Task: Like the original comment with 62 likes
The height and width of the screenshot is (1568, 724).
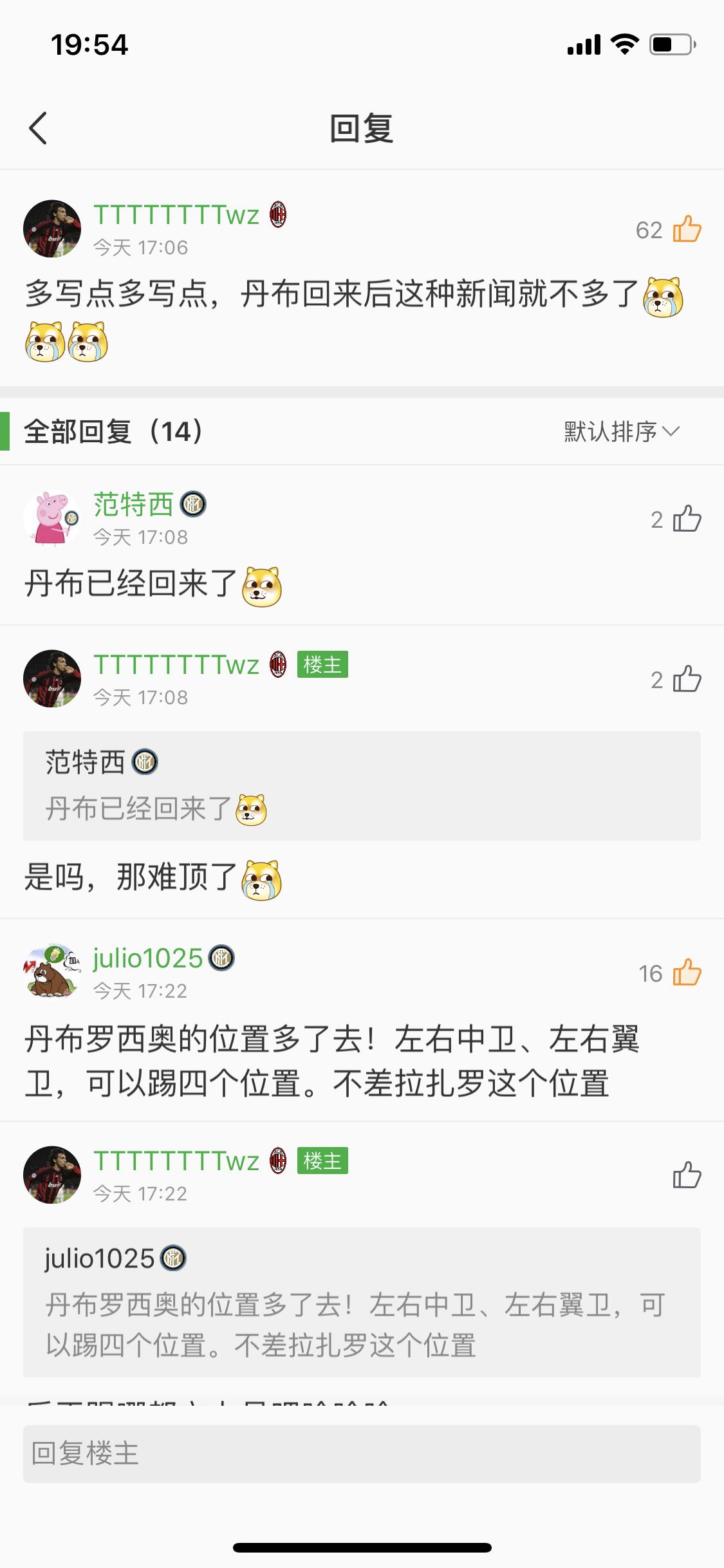Action: tap(686, 230)
